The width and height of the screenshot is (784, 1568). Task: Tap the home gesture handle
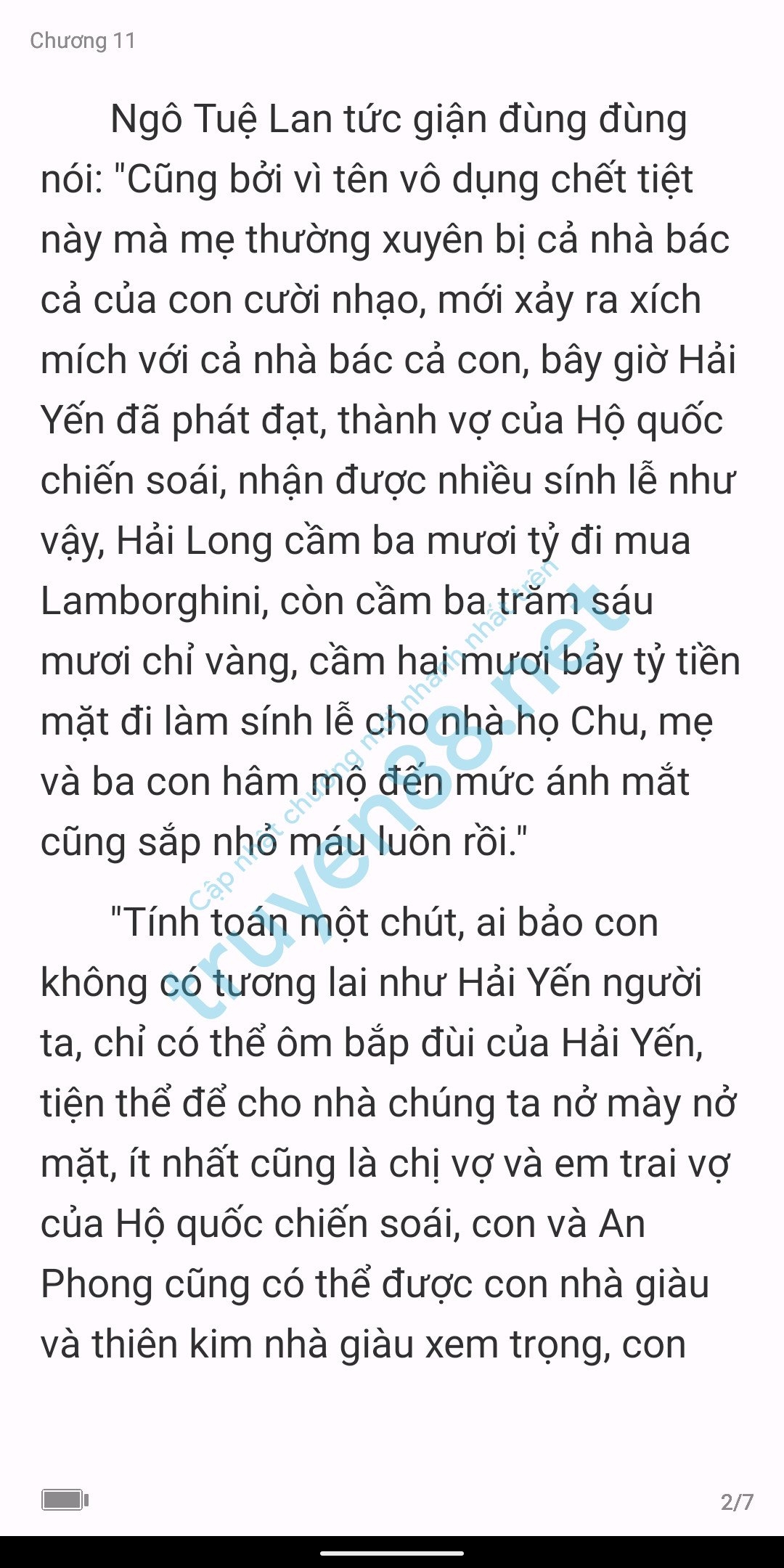click(392, 1553)
